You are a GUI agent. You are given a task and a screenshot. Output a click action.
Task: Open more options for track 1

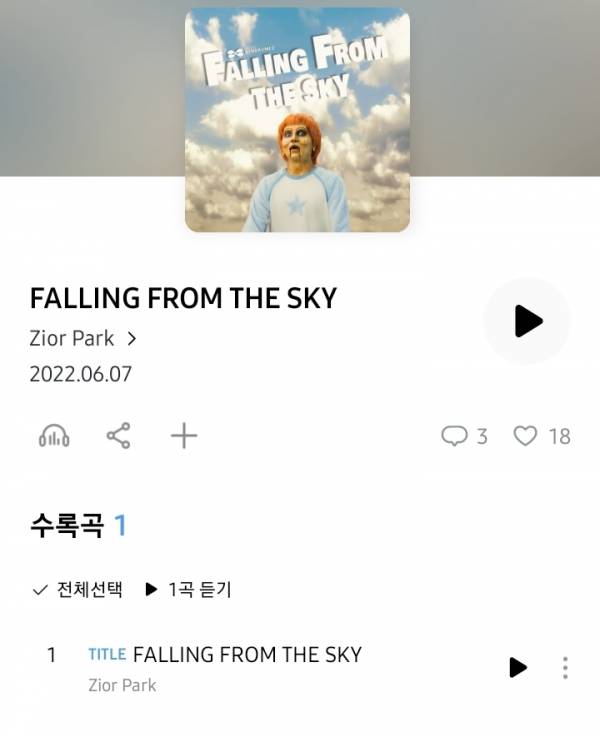tap(565, 667)
